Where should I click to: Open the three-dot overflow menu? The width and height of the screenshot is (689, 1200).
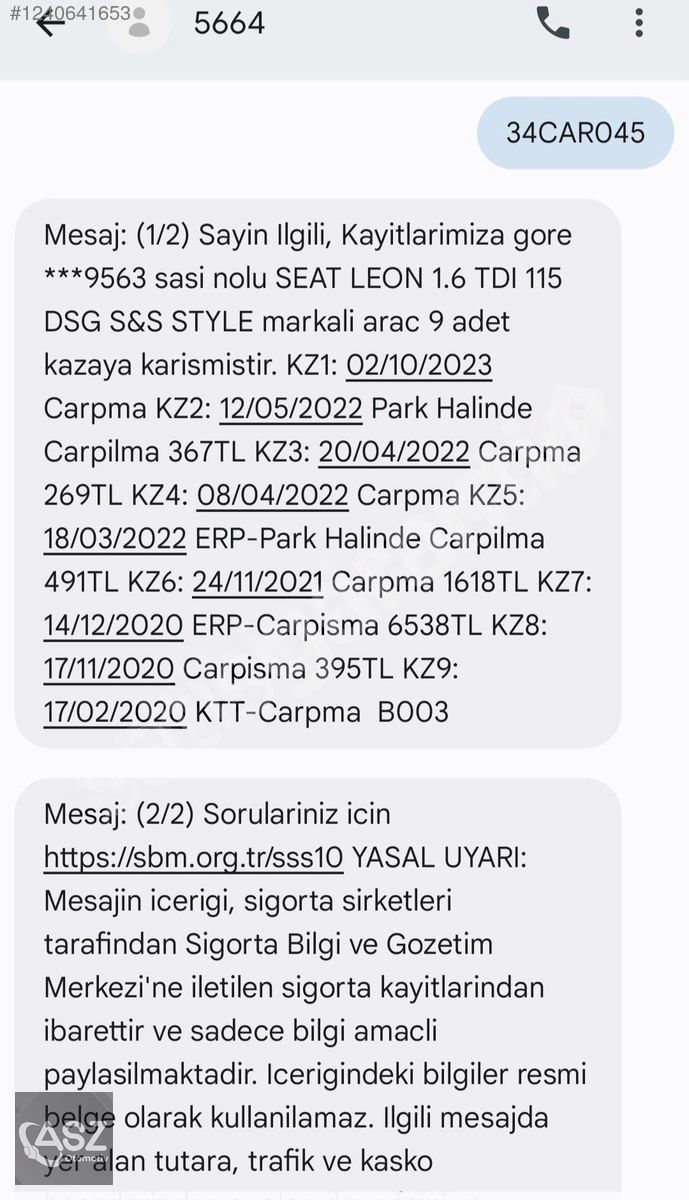(x=639, y=22)
